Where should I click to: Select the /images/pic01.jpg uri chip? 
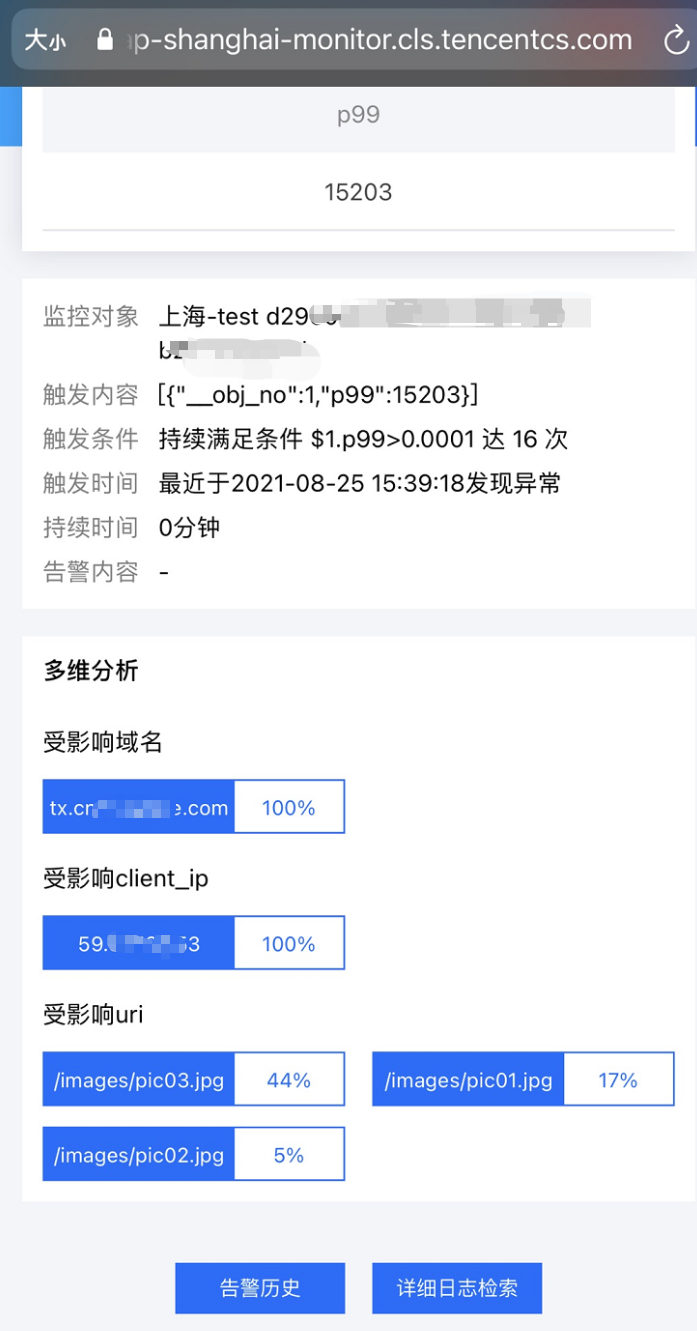coord(469,1079)
